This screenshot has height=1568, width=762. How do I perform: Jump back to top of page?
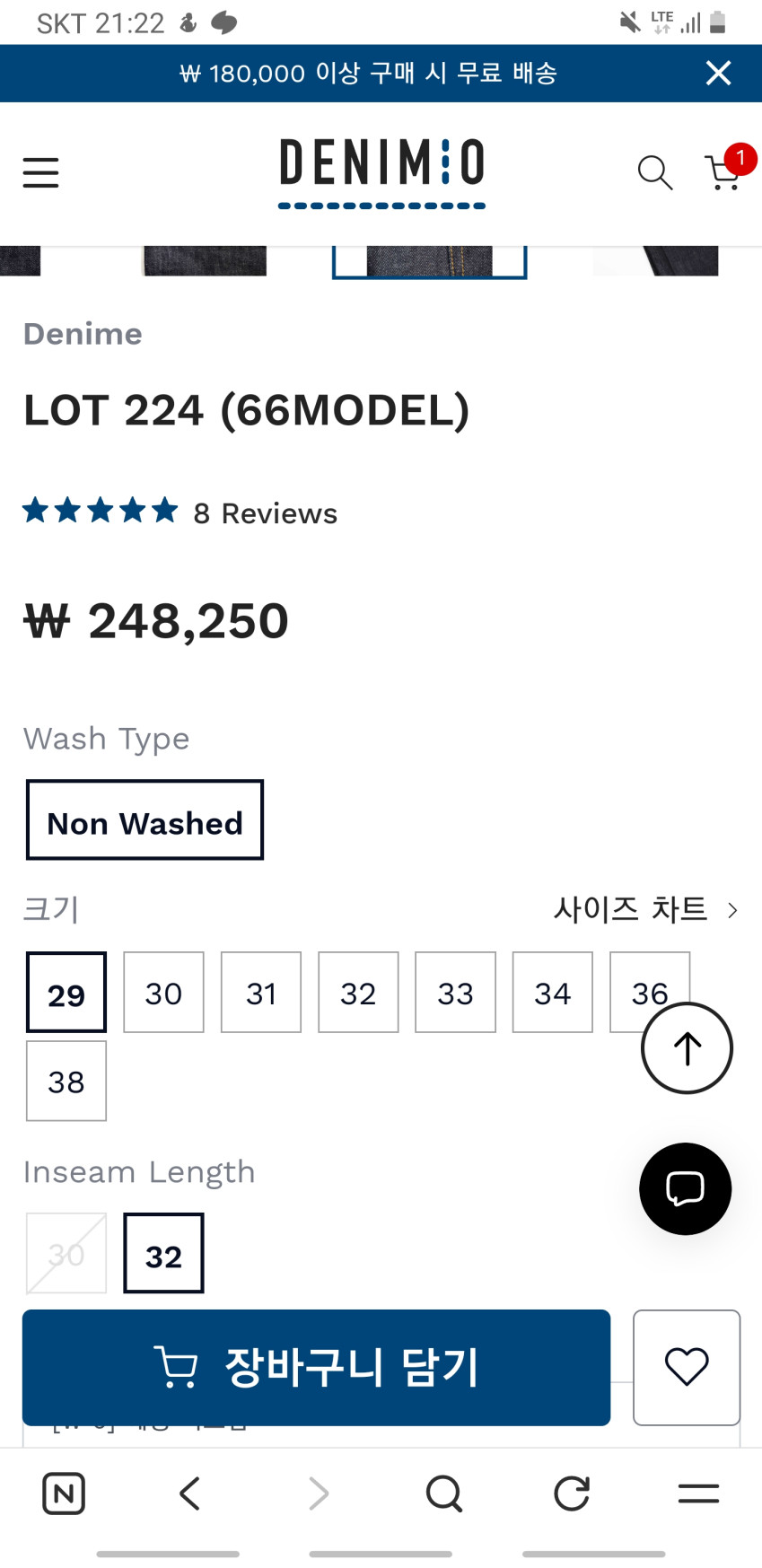(x=687, y=1048)
